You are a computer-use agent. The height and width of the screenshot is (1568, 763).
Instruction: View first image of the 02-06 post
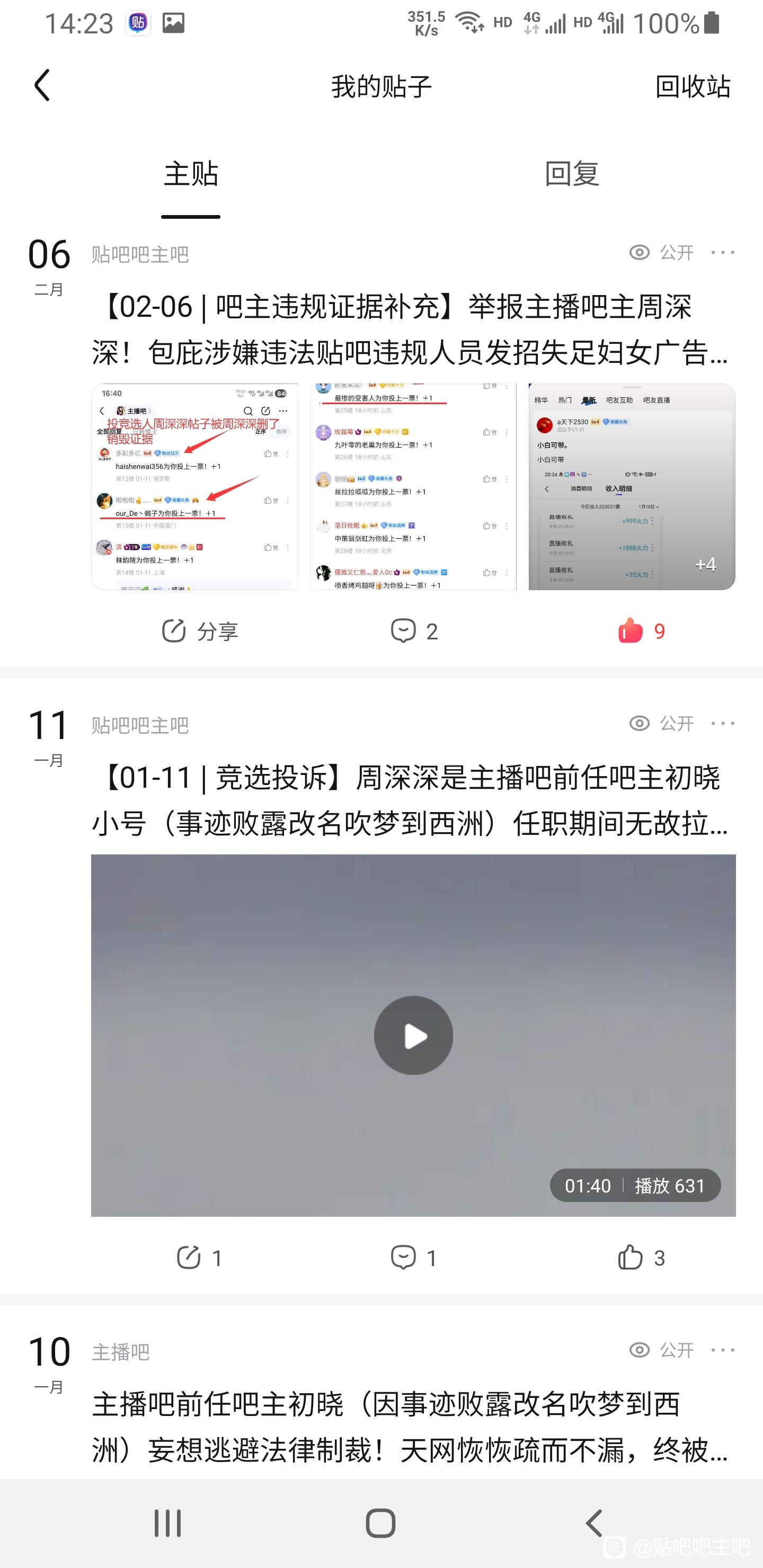point(194,486)
